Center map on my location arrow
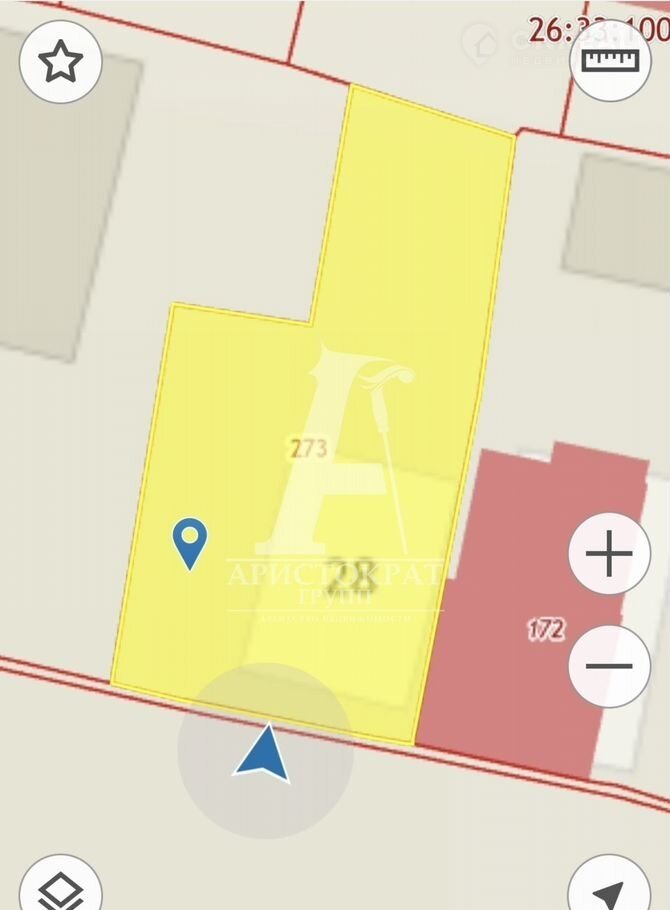Viewport: 670px width, 910px height. click(609, 890)
